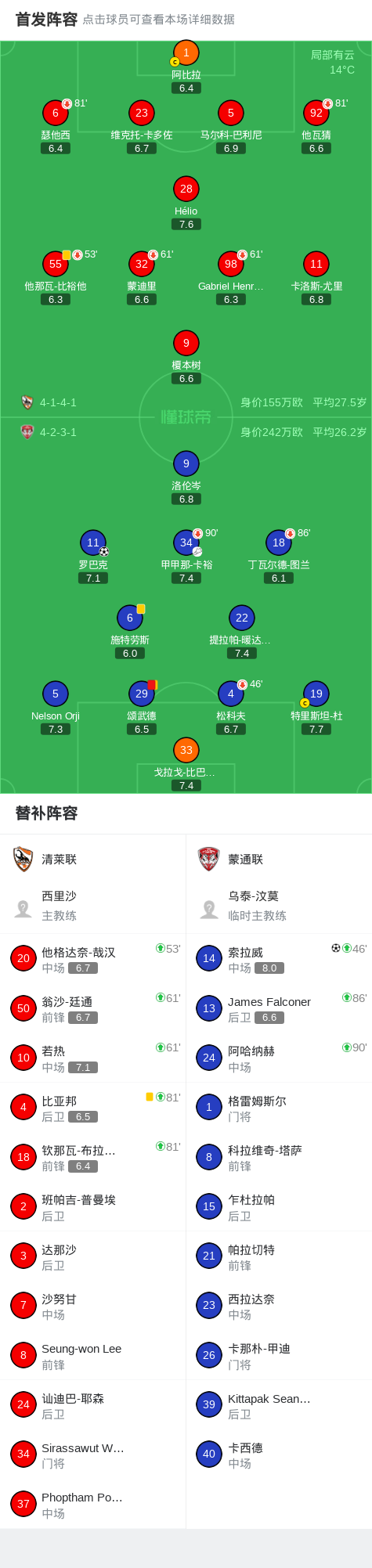View player Hélio number 28 details
The image size is (372, 1568).
point(186,203)
